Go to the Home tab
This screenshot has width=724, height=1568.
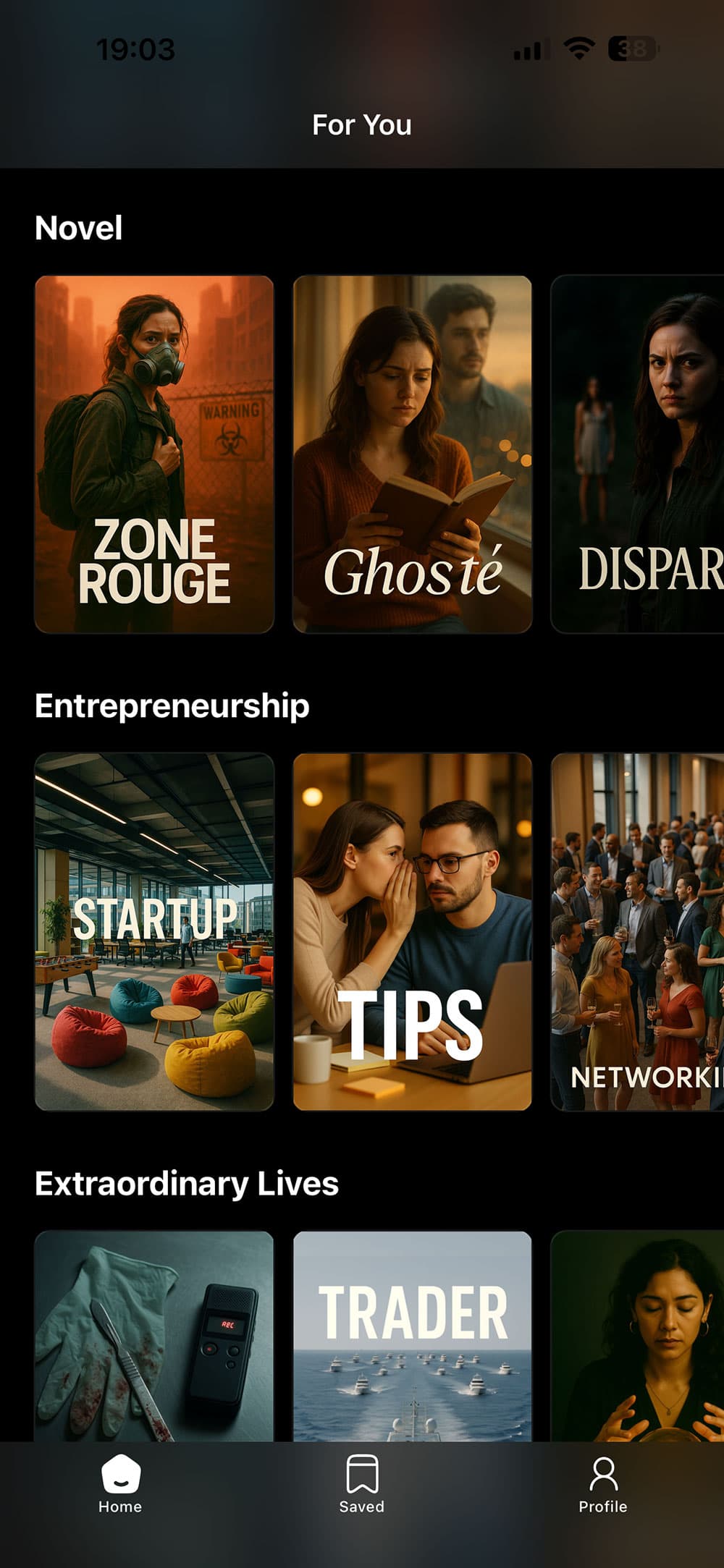pyautogui.click(x=120, y=1484)
